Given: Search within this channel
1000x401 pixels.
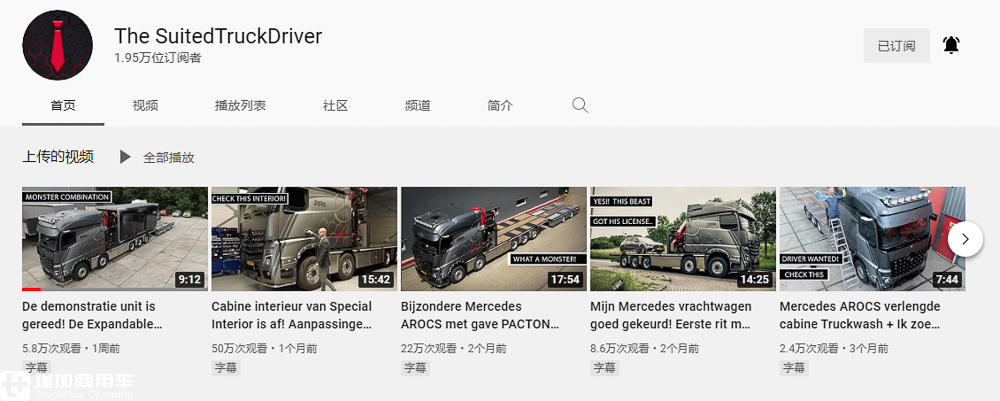Looking at the screenshot, I should (580, 105).
